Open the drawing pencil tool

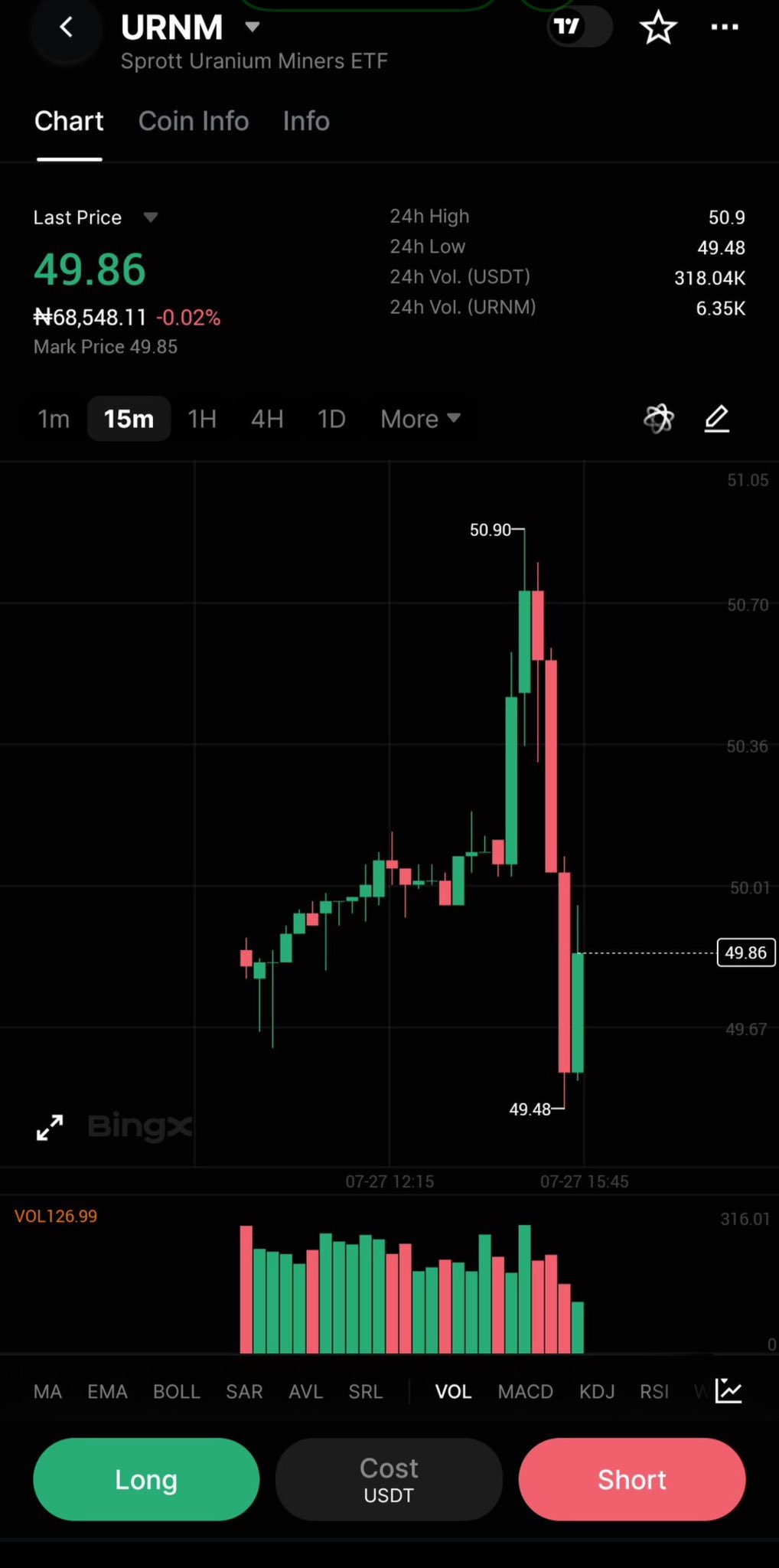[x=716, y=419]
